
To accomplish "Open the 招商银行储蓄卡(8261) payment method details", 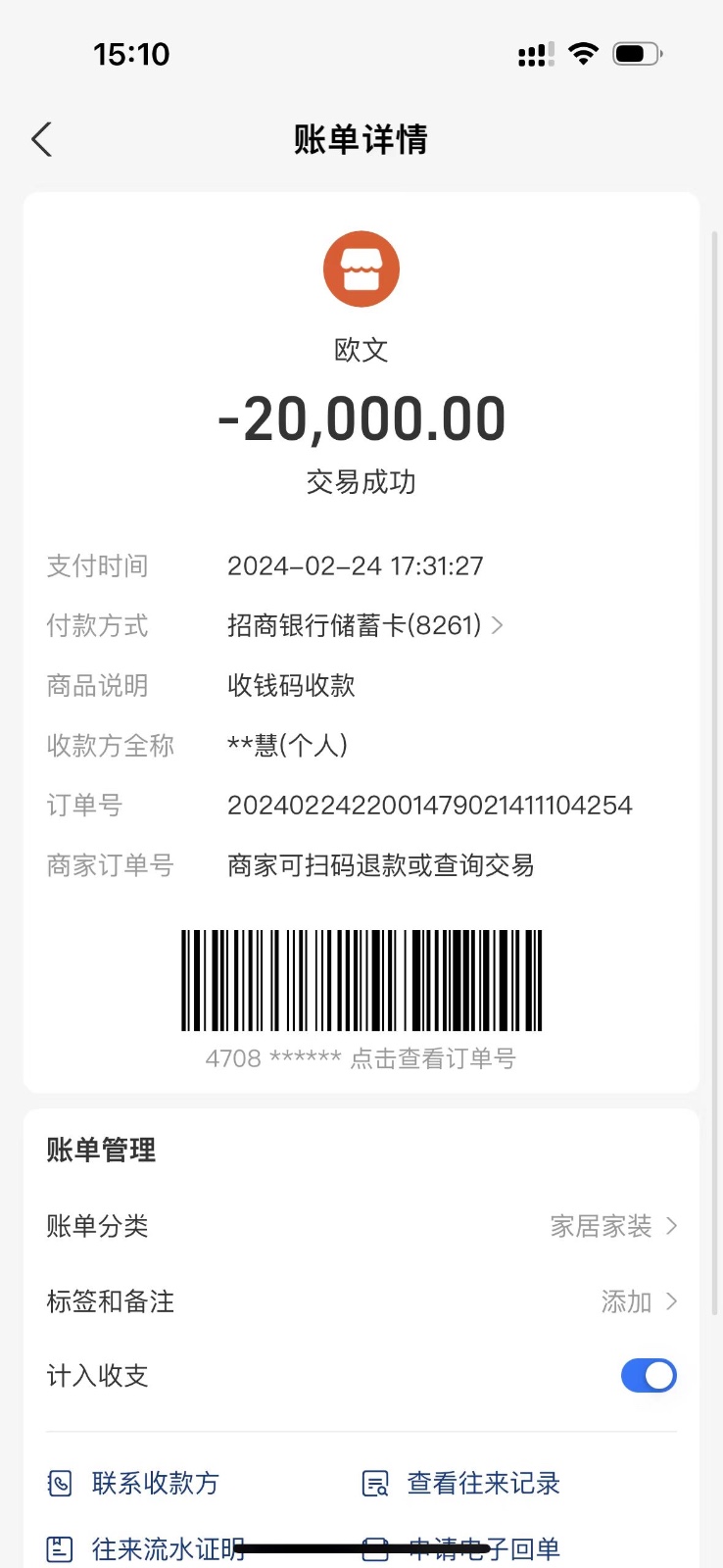I will [364, 625].
